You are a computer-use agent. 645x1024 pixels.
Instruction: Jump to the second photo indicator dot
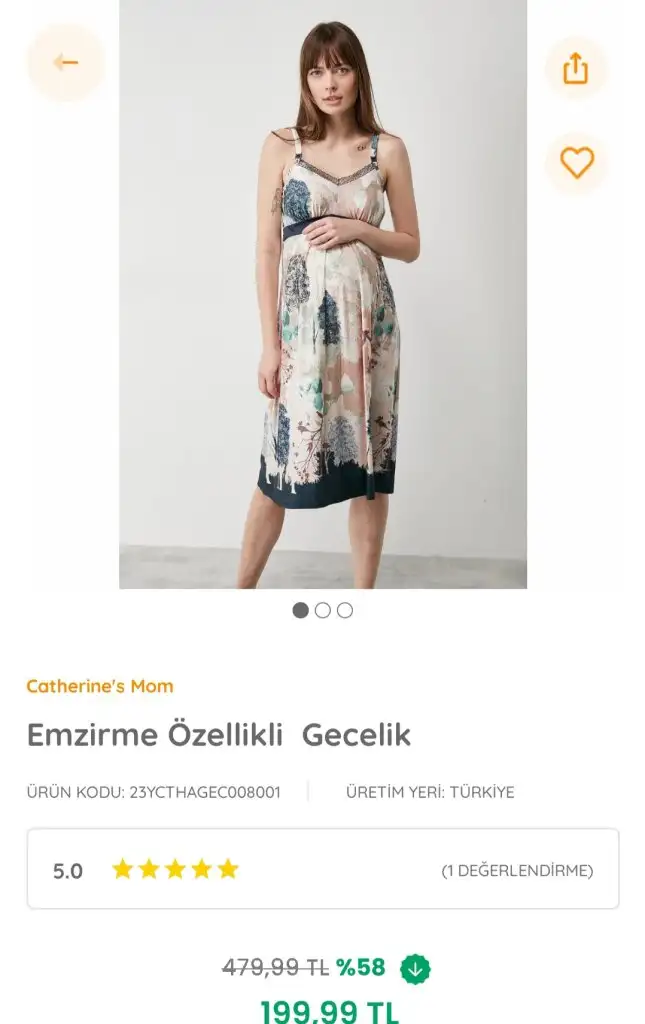click(x=323, y=610)
